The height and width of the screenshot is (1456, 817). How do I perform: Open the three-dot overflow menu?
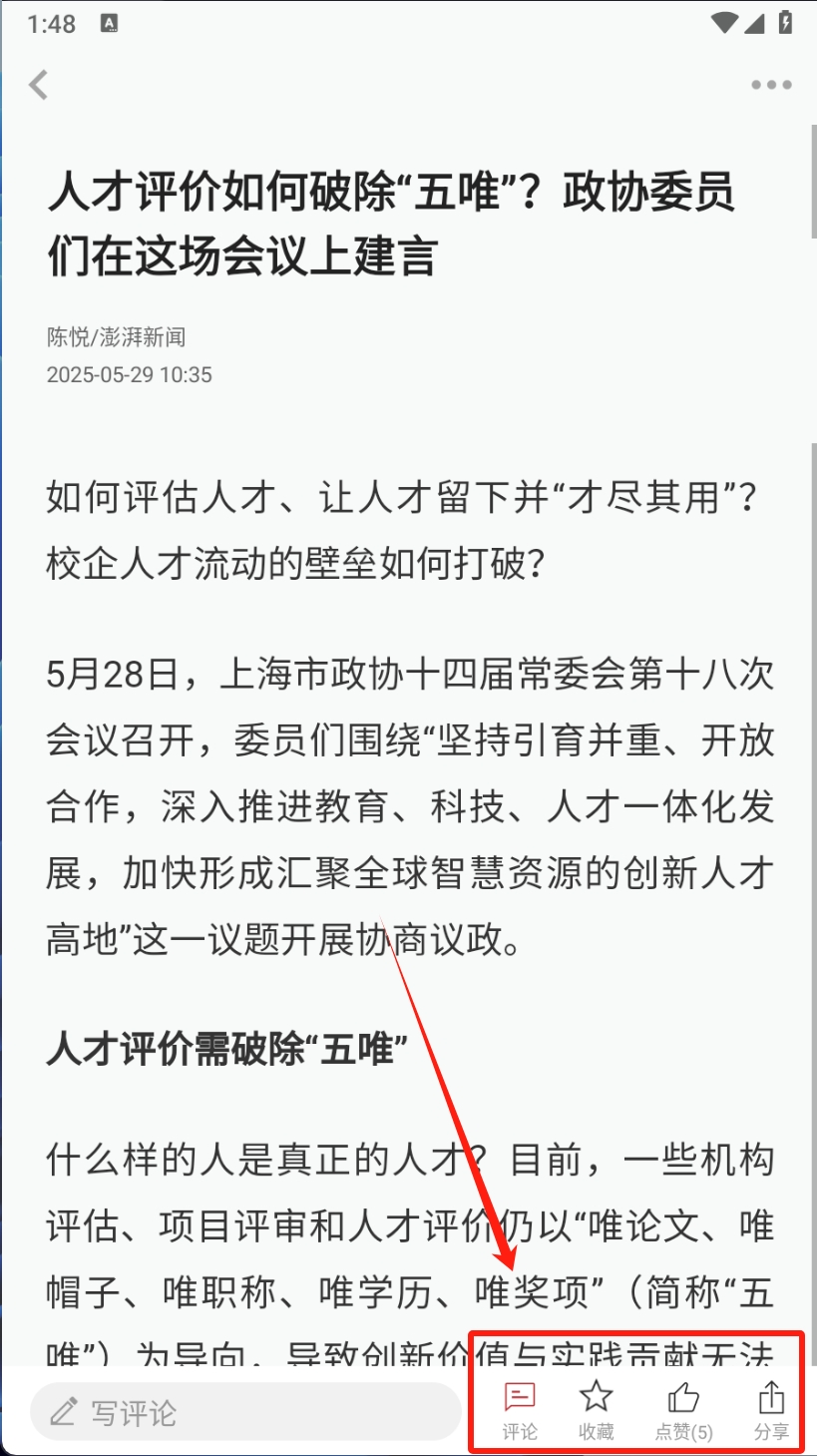[771, 85]
